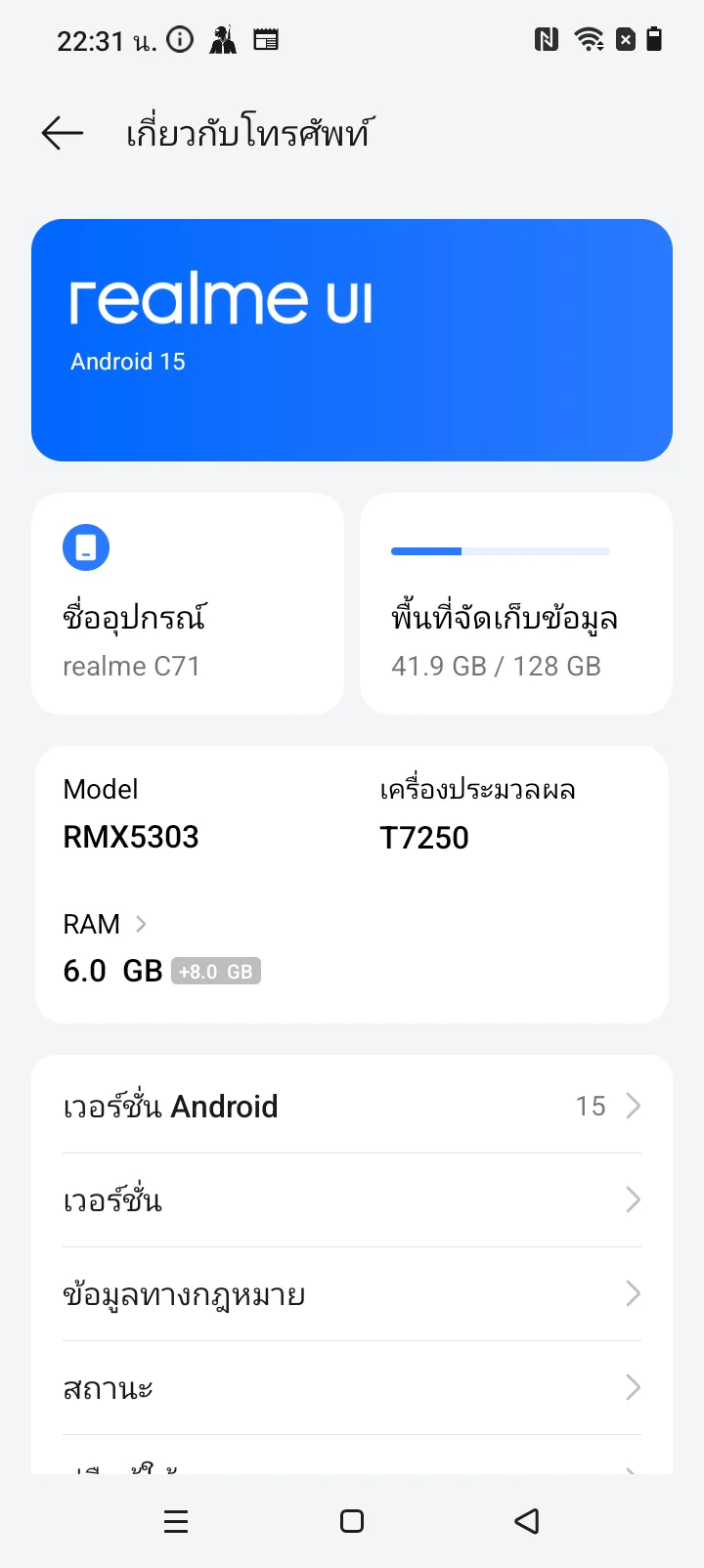Viewport: 704px width, 1568px height.
Task: Open the เวอร์ชั่น row
Action: [x=352, y=1199]
